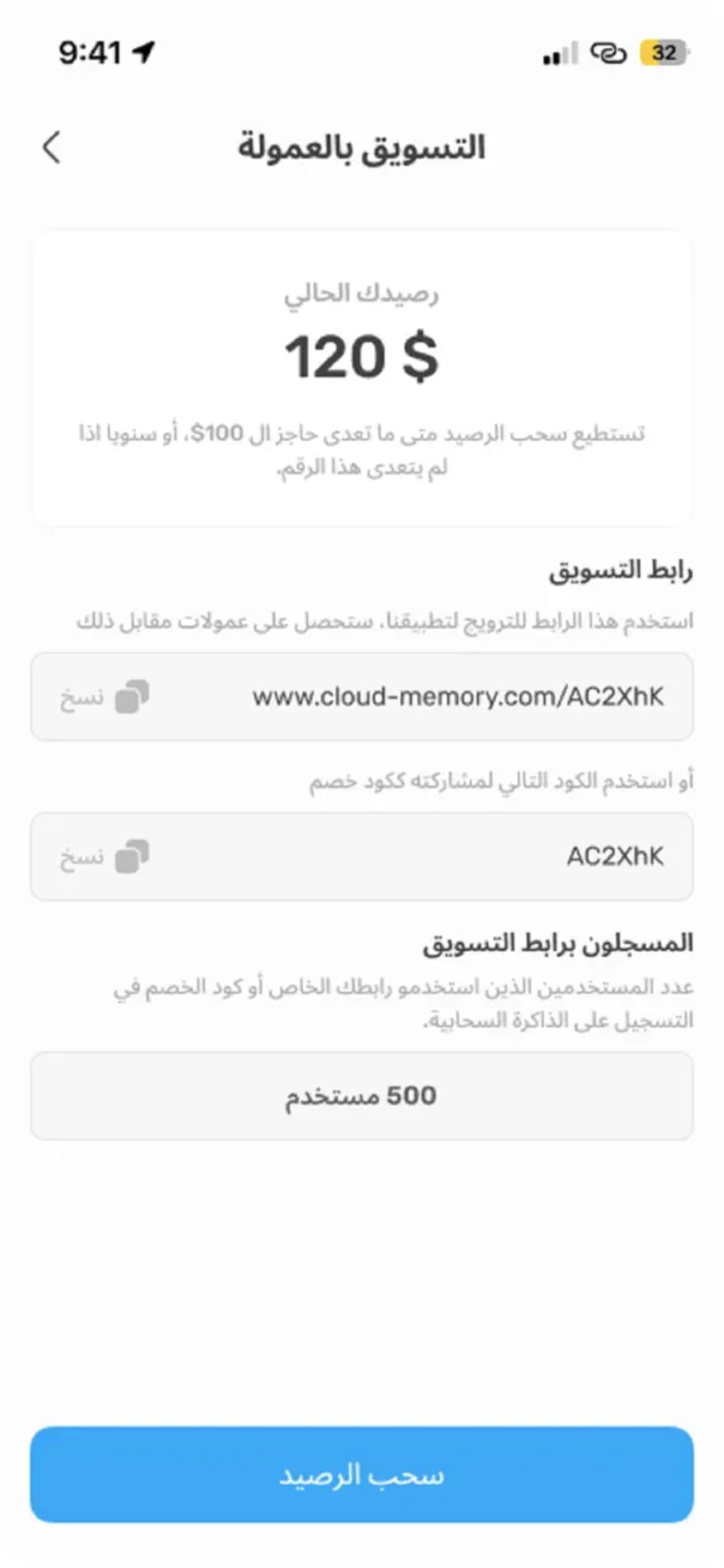Tap the low-power battery indicator showing 32
The image size is (724, 1568).
coord(663,54)
